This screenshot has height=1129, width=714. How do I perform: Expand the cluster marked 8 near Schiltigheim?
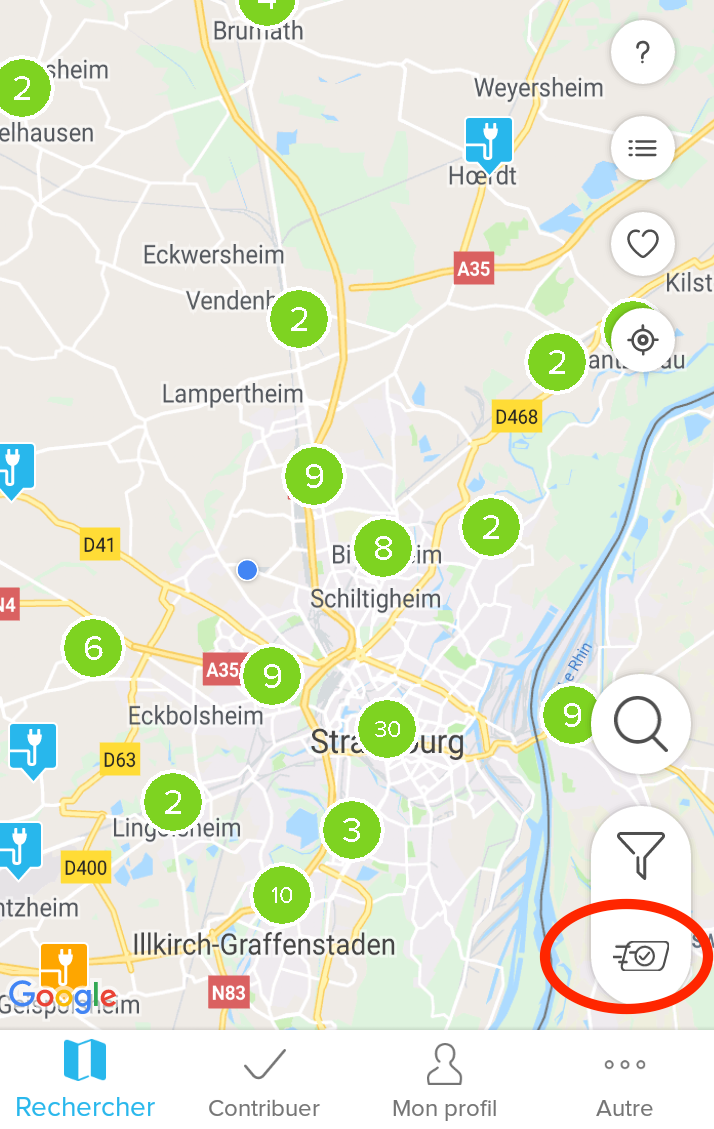[383, 548]
